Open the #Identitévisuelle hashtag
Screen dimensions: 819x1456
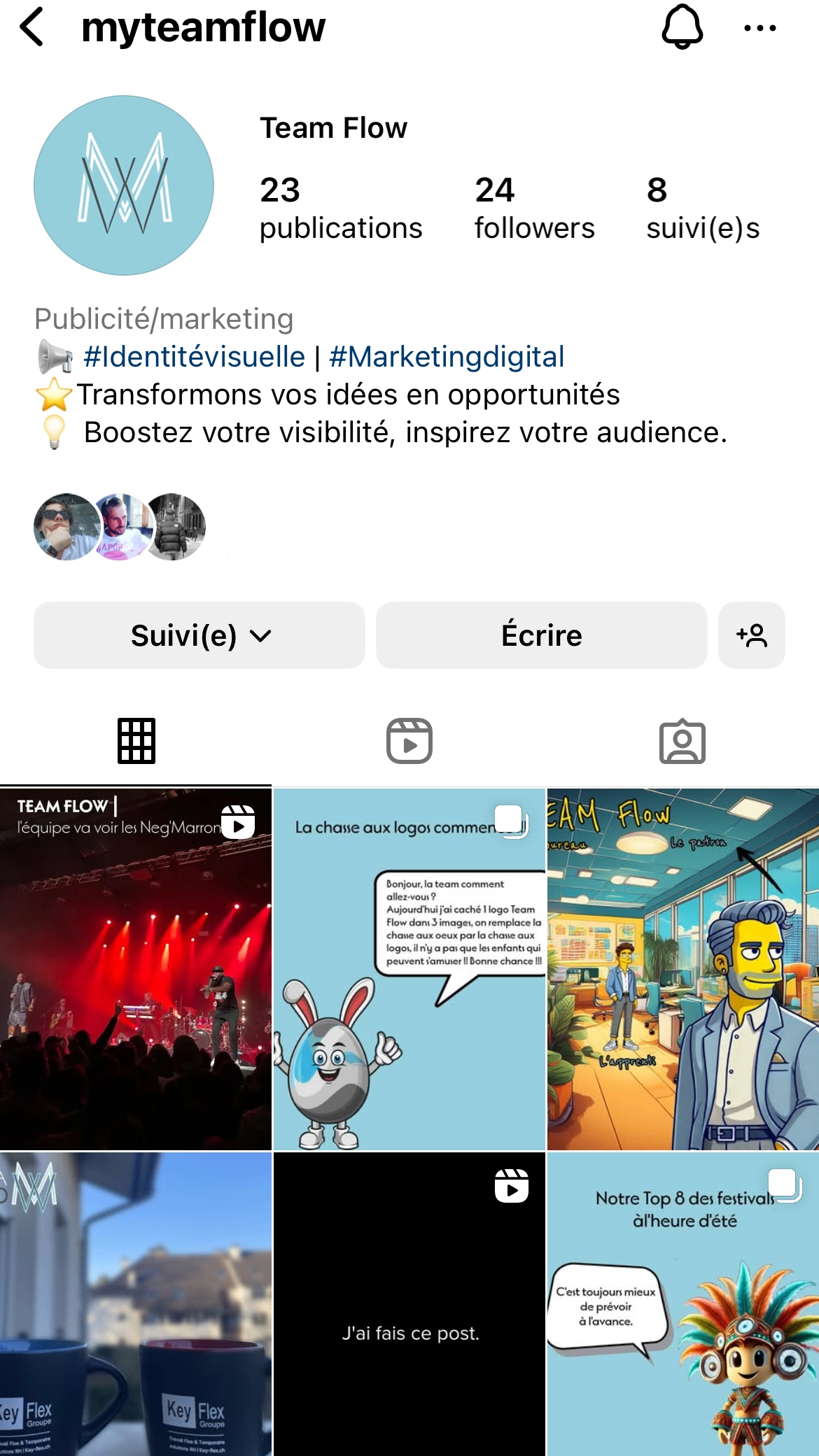[194, 357]
